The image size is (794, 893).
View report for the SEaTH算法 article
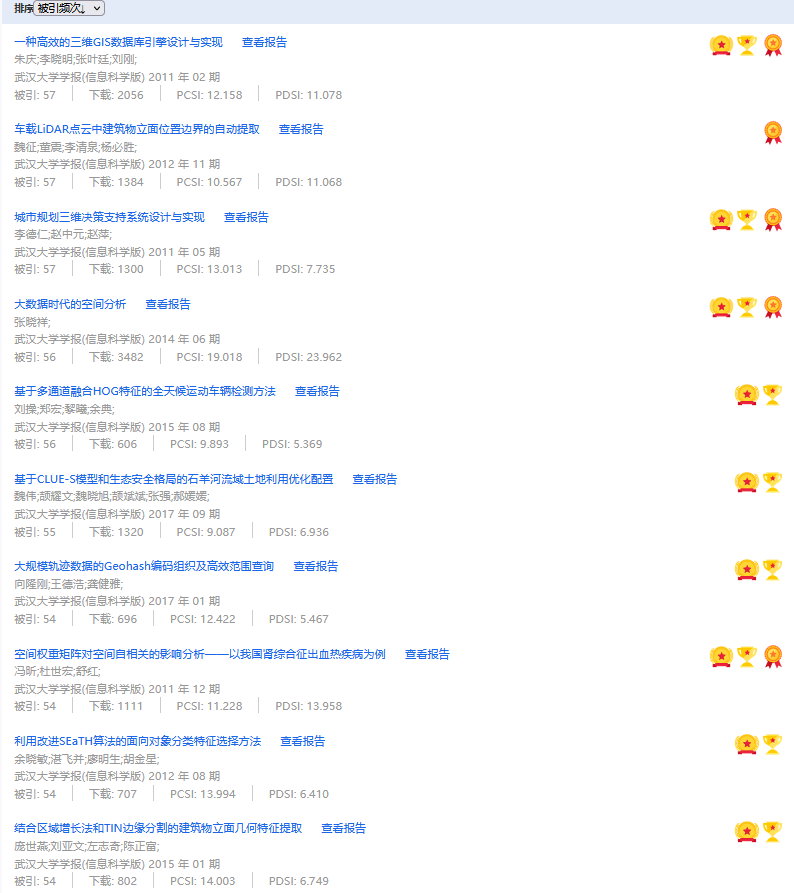[x=303, y=741]
